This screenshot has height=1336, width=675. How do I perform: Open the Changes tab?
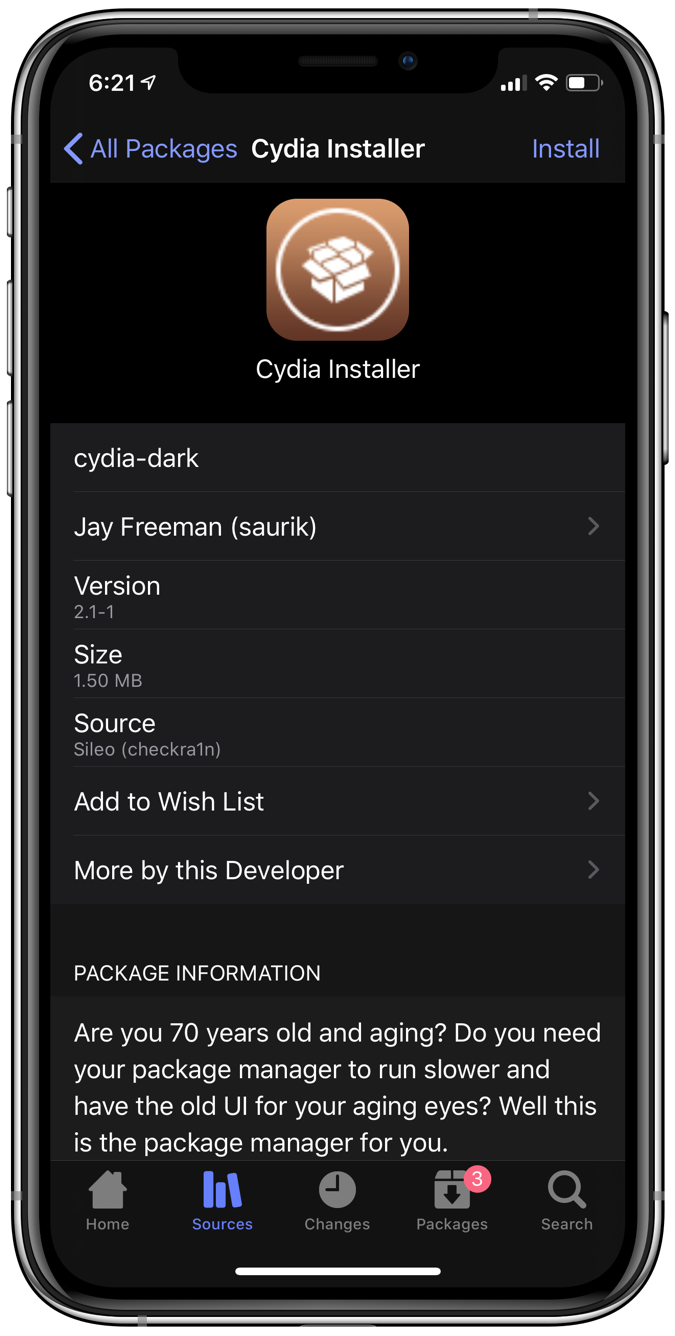coord(337,1201)
